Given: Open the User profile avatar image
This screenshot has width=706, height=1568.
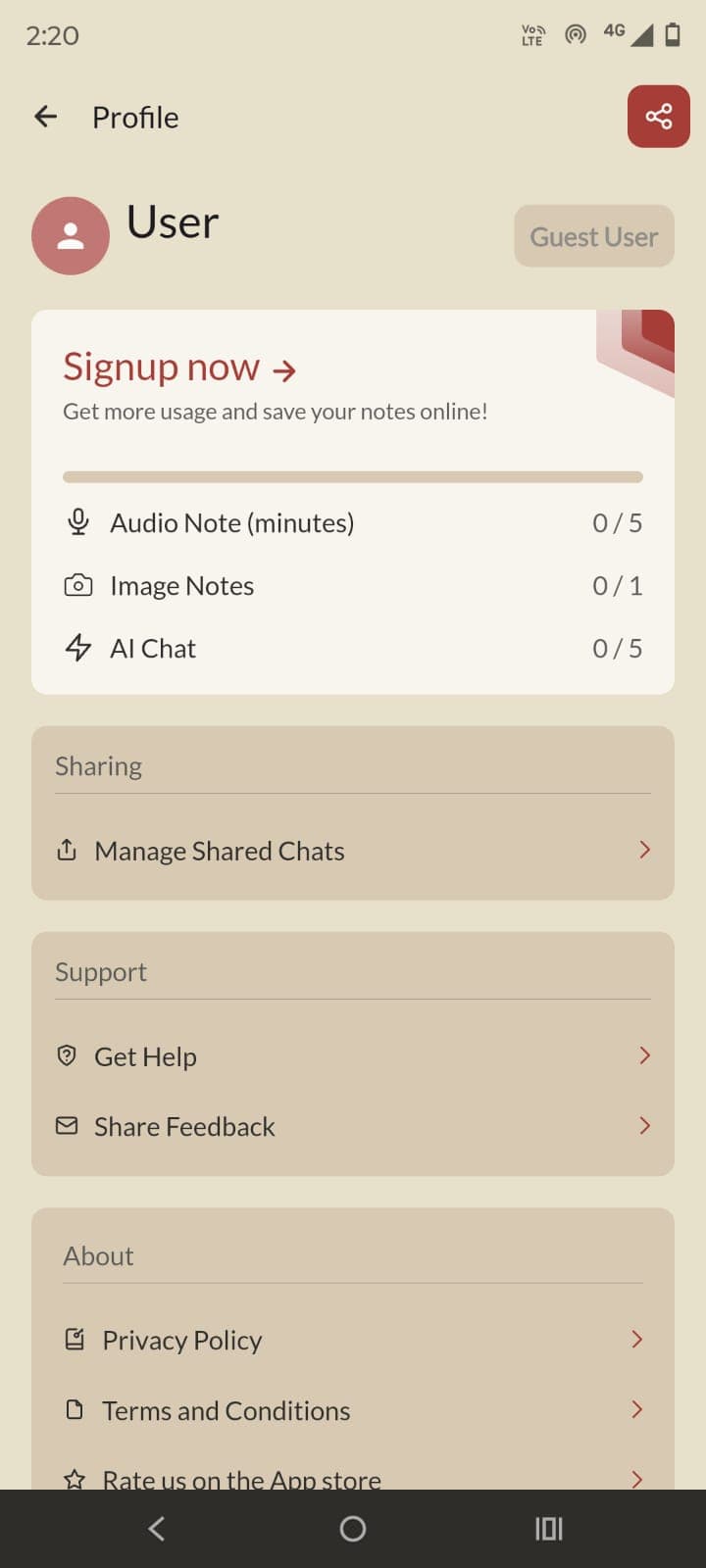Looking at the screenshot, I should (71, 235).
